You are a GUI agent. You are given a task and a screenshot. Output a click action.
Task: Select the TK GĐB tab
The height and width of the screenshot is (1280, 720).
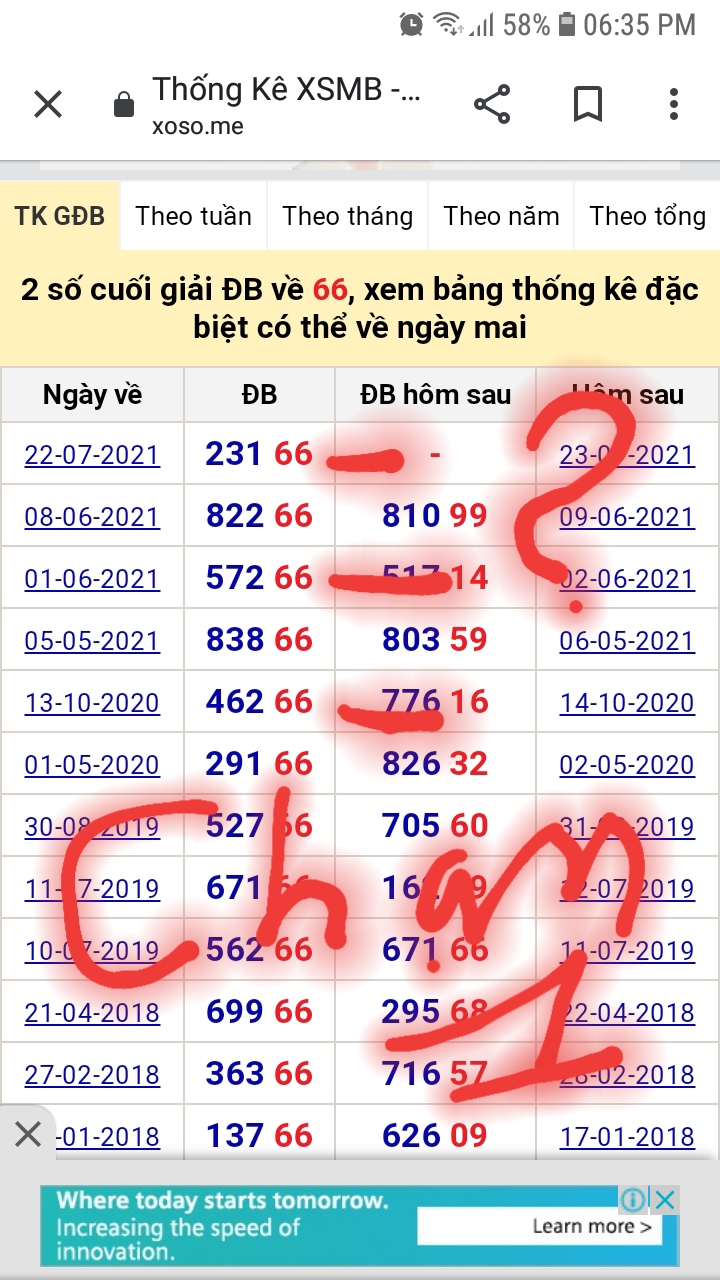60,216
